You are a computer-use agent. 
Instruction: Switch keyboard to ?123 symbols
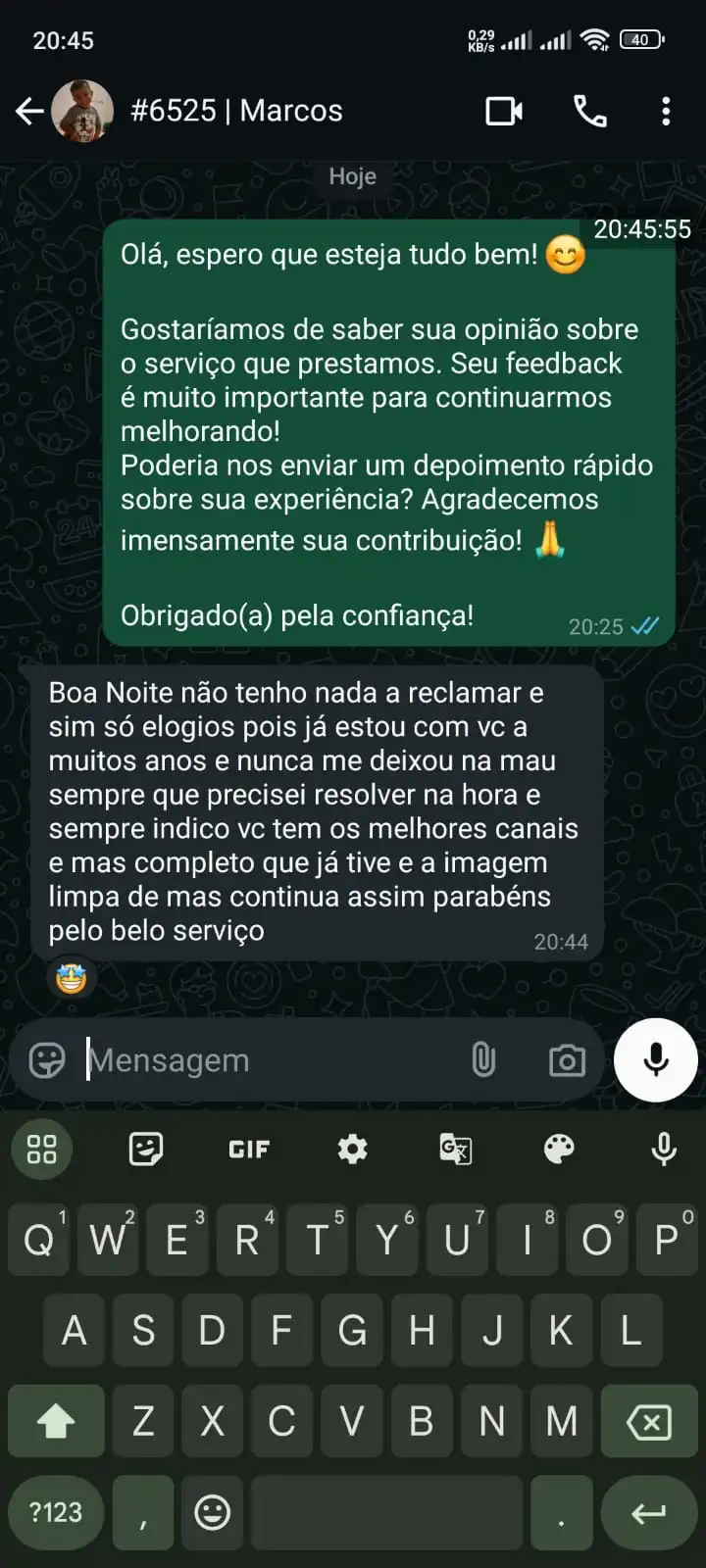[56, 1512]
